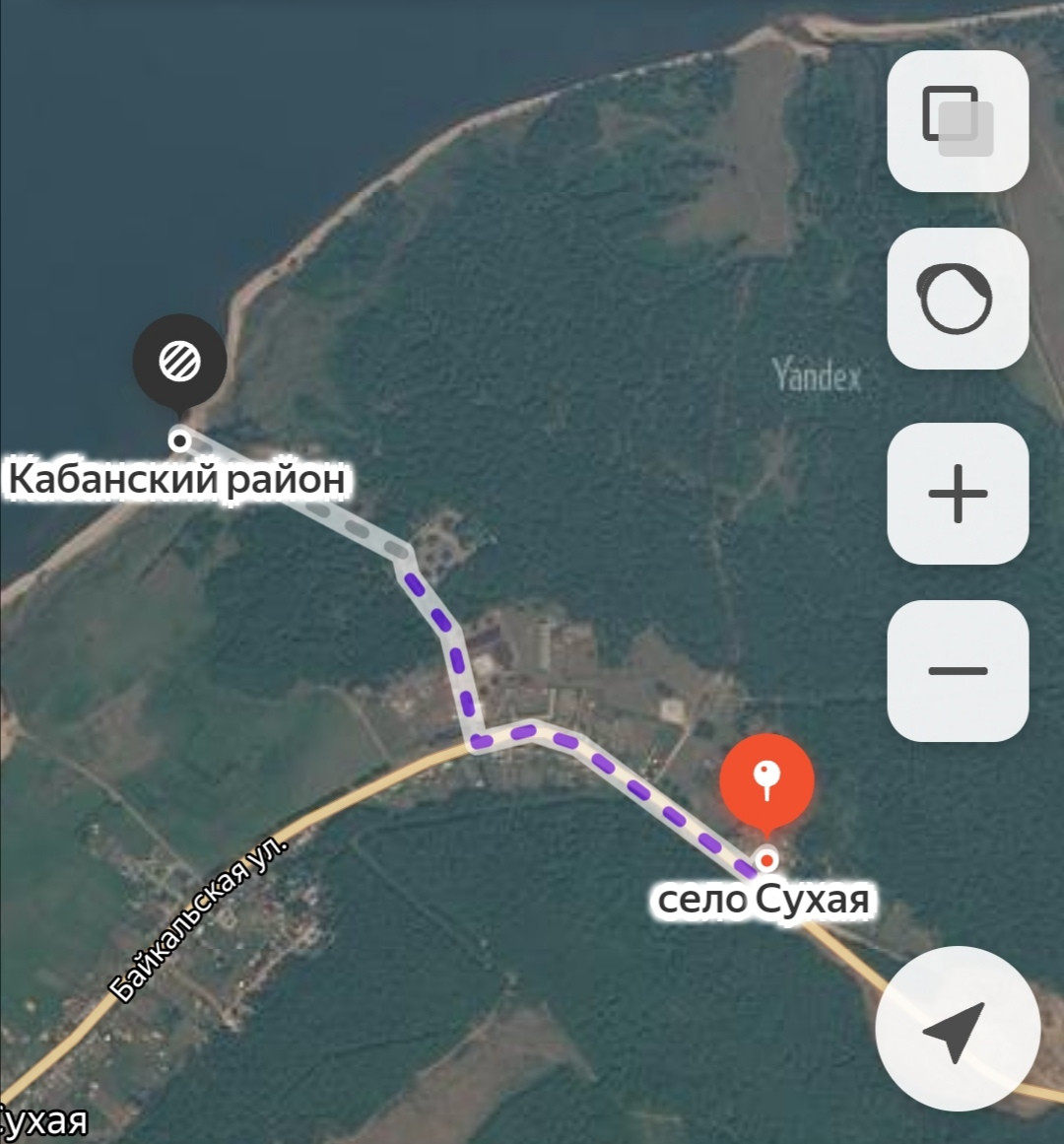Zoom in with the plus button
Screen dimensions: 1064x1144
point(958,494)
